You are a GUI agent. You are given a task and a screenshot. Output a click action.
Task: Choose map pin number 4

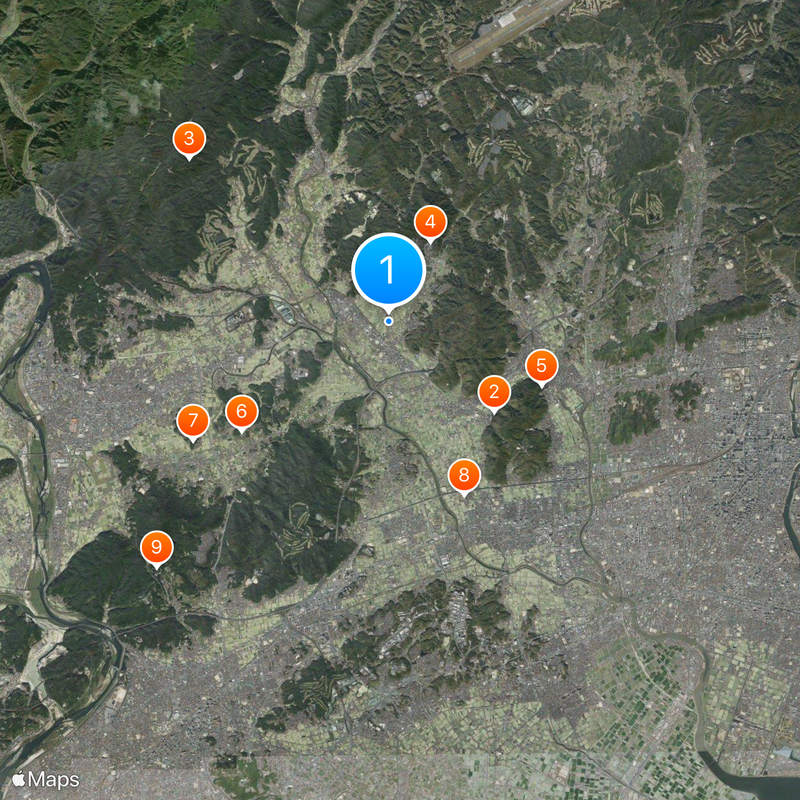(x=430, y=223)
